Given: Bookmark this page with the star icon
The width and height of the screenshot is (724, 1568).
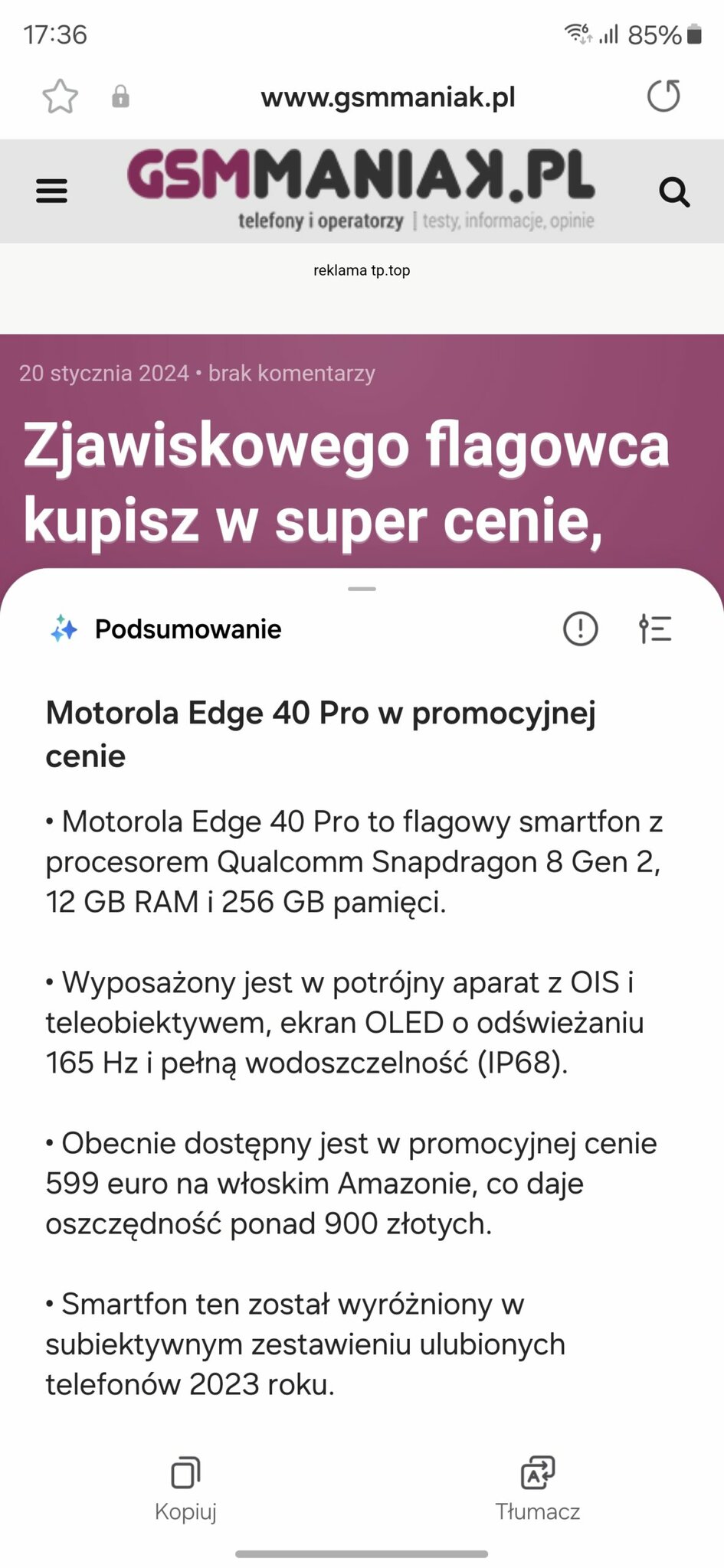Looking at the screenshot, I should [x=60, y=97].
